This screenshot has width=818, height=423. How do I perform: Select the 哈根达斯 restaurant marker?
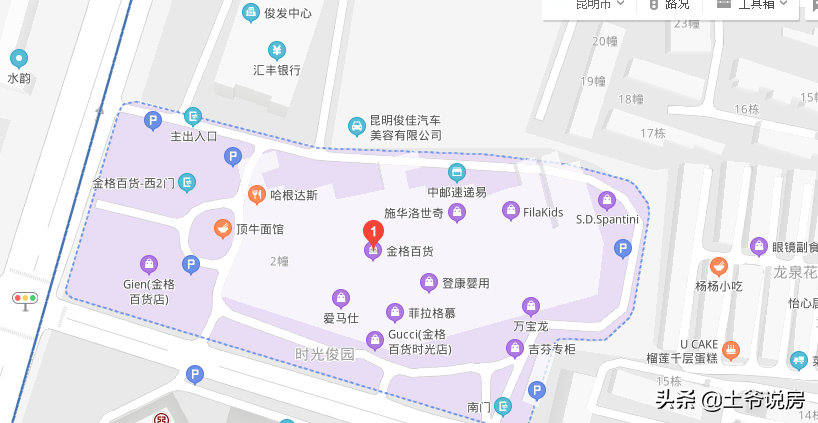click(256, 194)
